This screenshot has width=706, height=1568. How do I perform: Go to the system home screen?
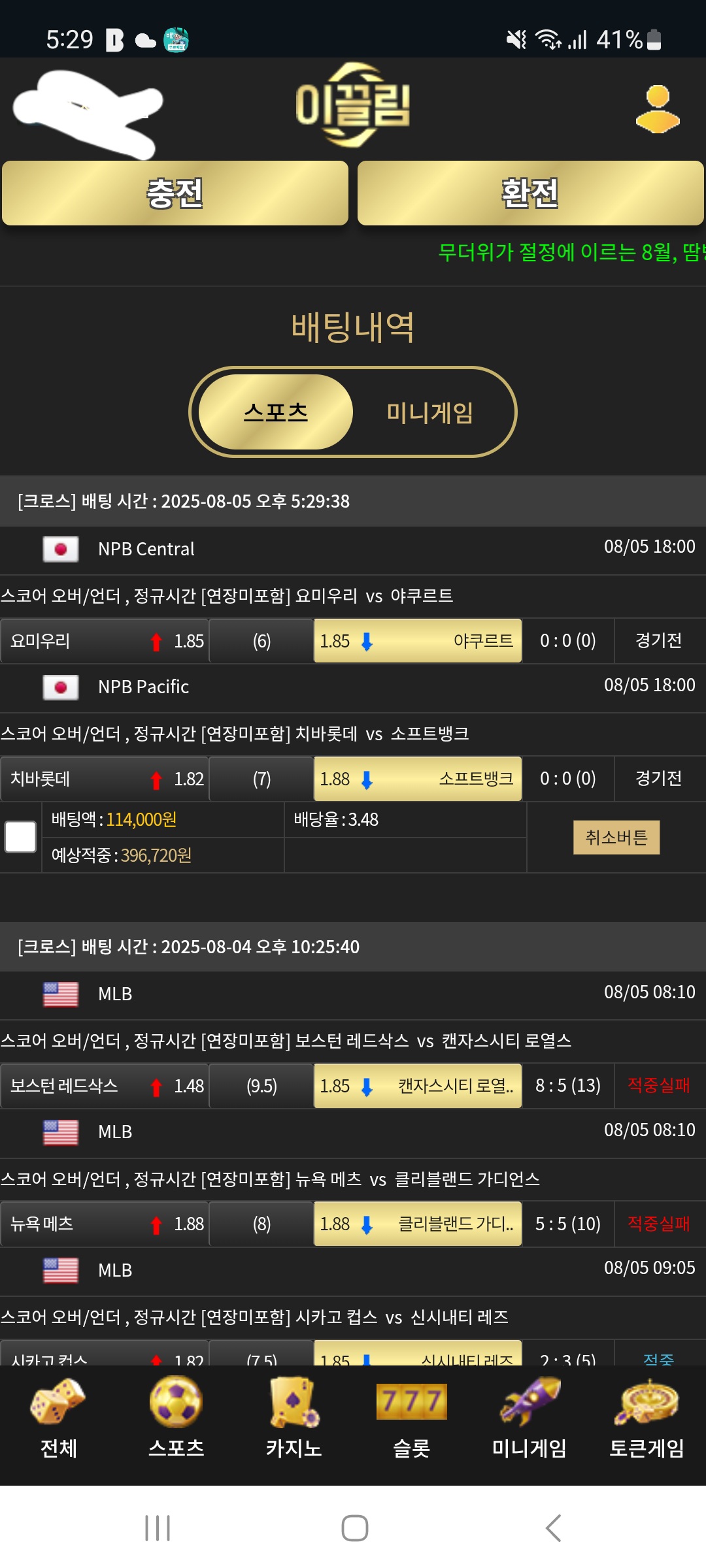point(354,1528)
